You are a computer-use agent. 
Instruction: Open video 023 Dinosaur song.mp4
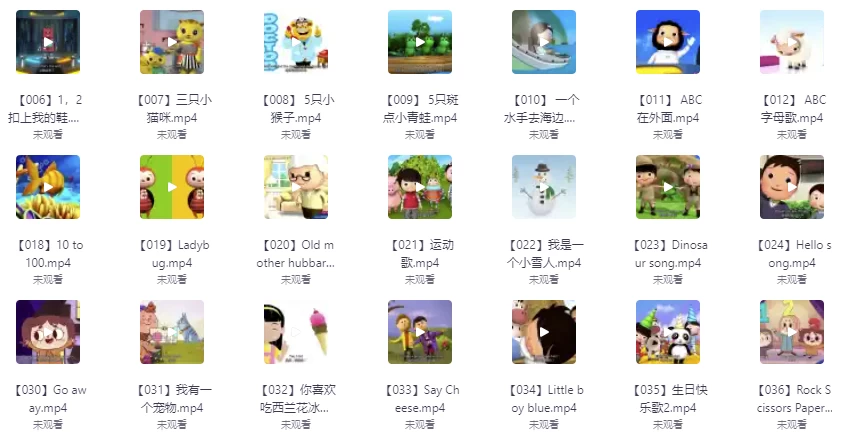click(x=668, y=187)
